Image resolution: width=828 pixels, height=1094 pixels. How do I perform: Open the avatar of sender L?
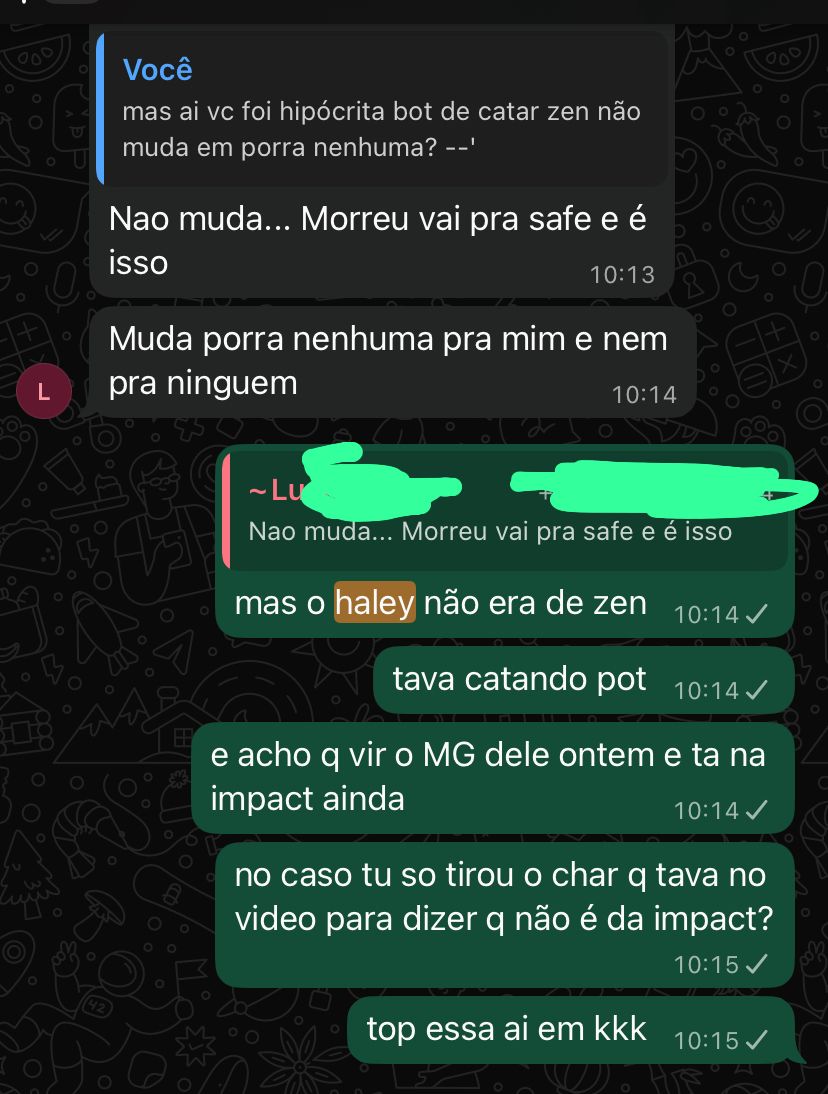click(43, 392)
